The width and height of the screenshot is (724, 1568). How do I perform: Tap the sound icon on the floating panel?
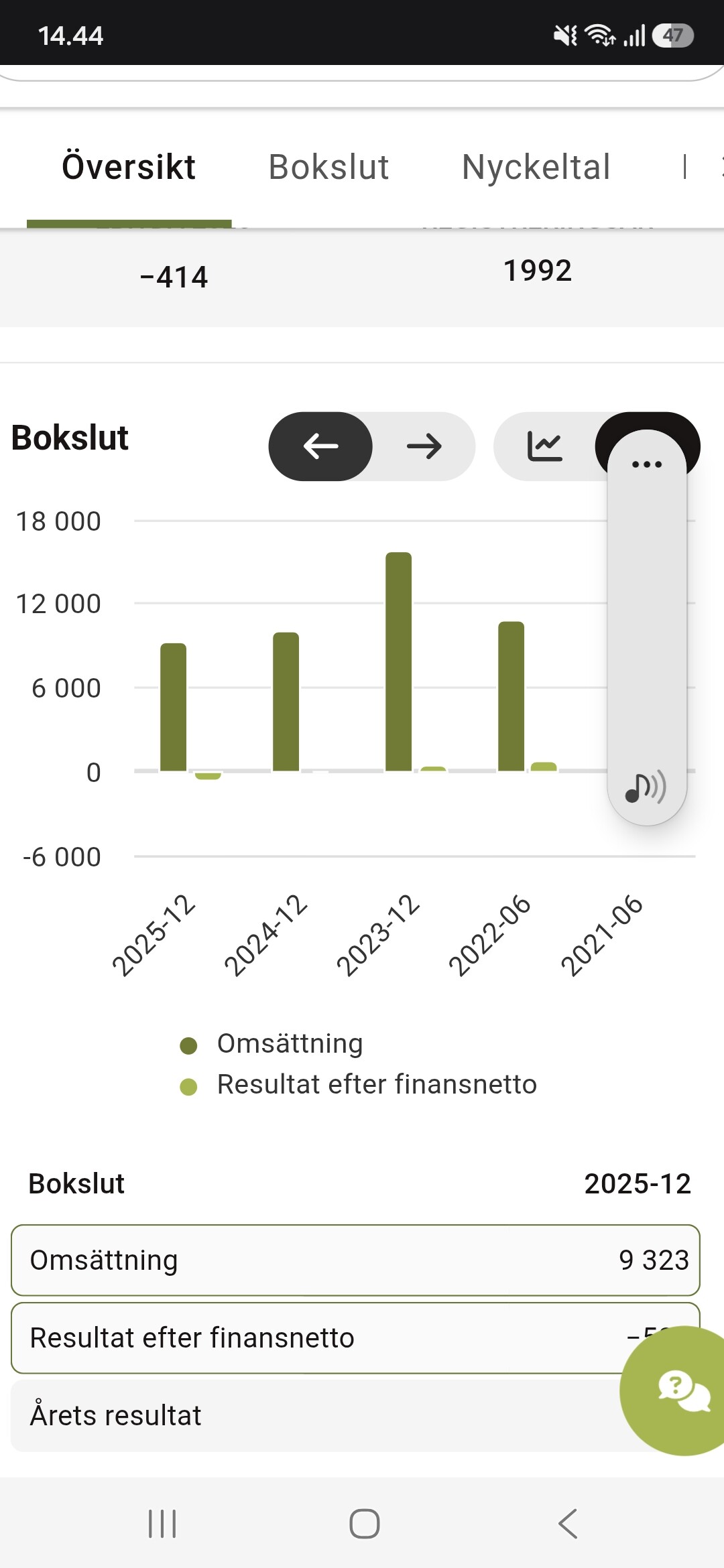pos(646,787)
